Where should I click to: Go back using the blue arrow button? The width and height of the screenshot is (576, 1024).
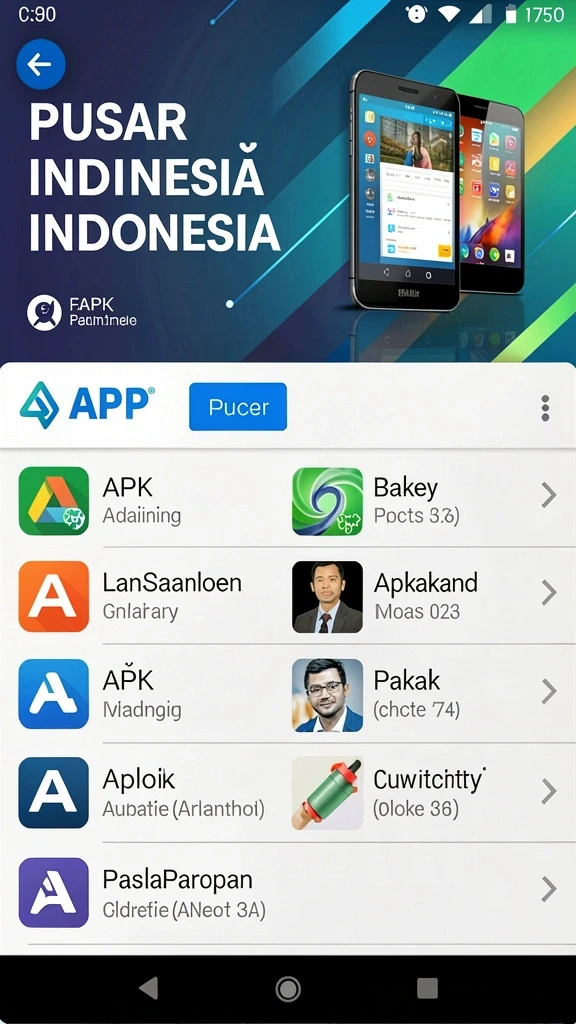tap(40, 64)
